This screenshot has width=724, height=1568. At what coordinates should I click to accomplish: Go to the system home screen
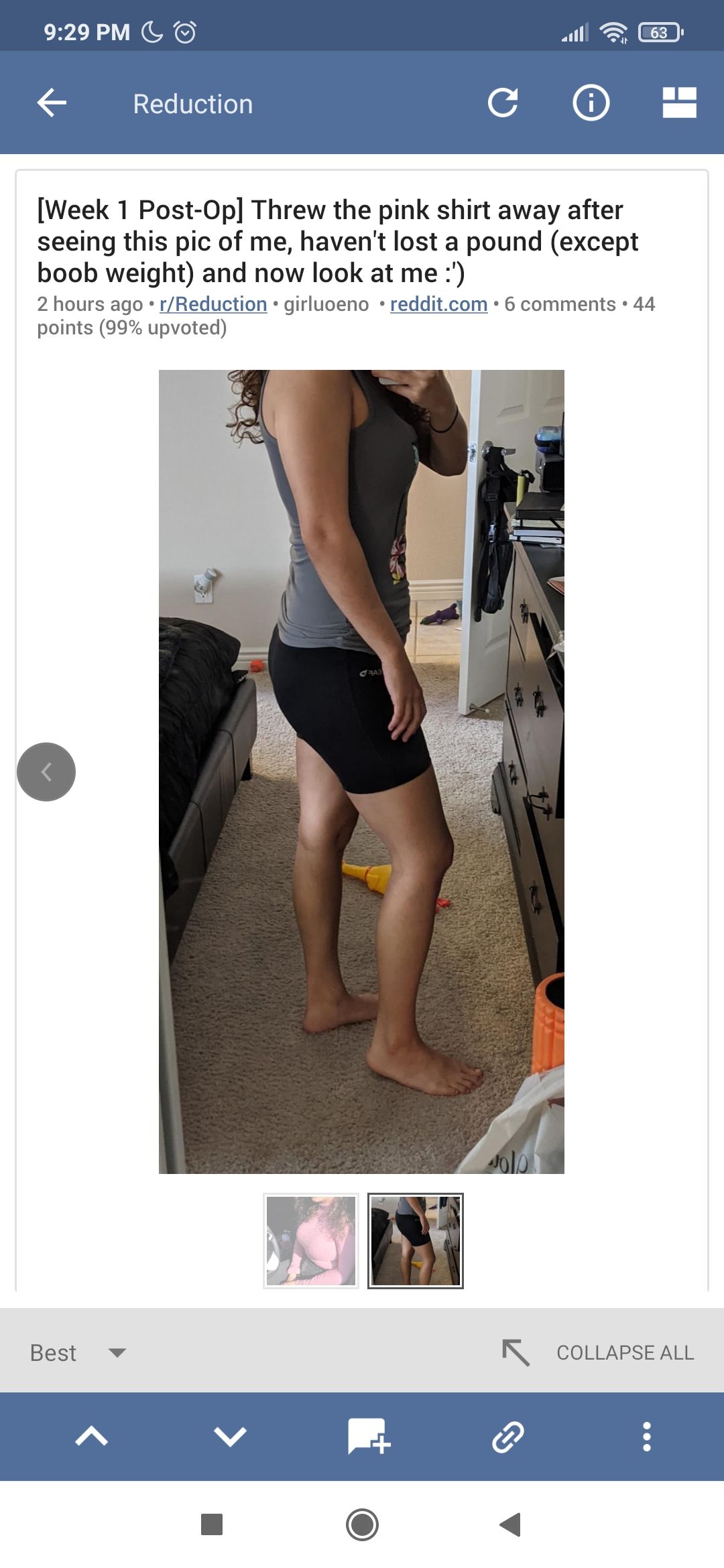click(x=362, y=1525)
